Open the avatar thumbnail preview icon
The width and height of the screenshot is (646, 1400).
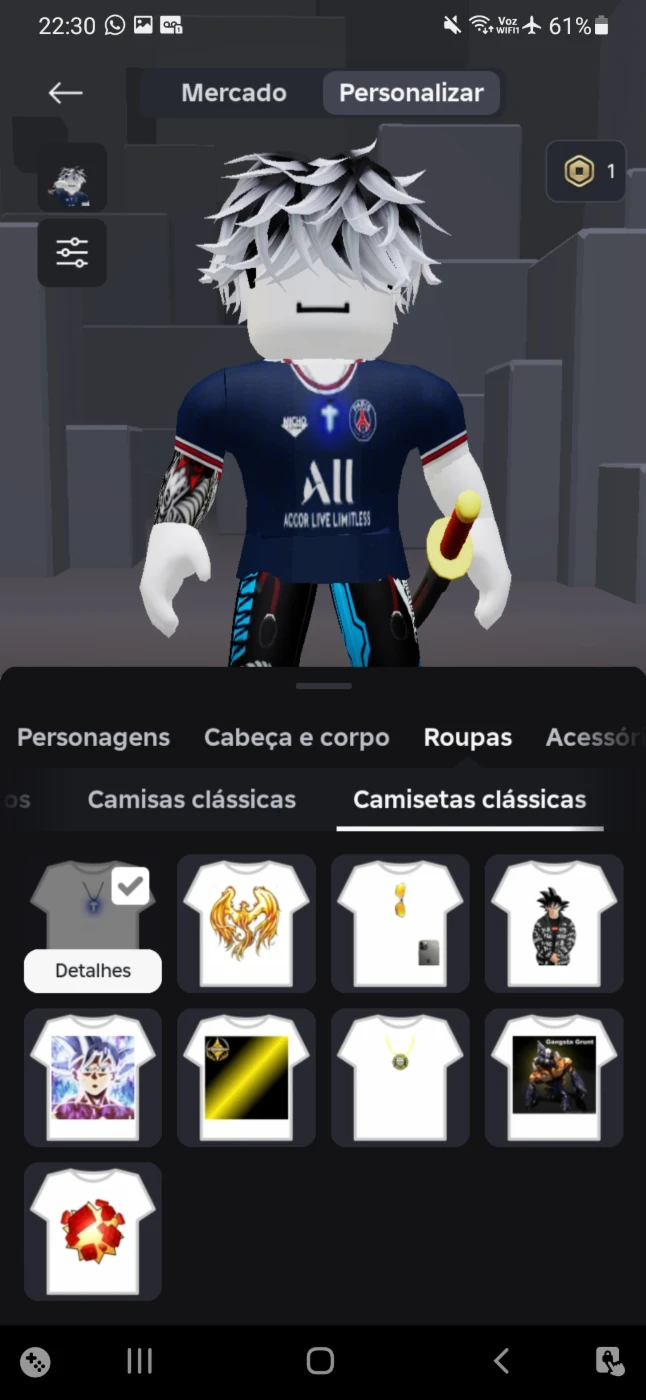pos(72,177)
